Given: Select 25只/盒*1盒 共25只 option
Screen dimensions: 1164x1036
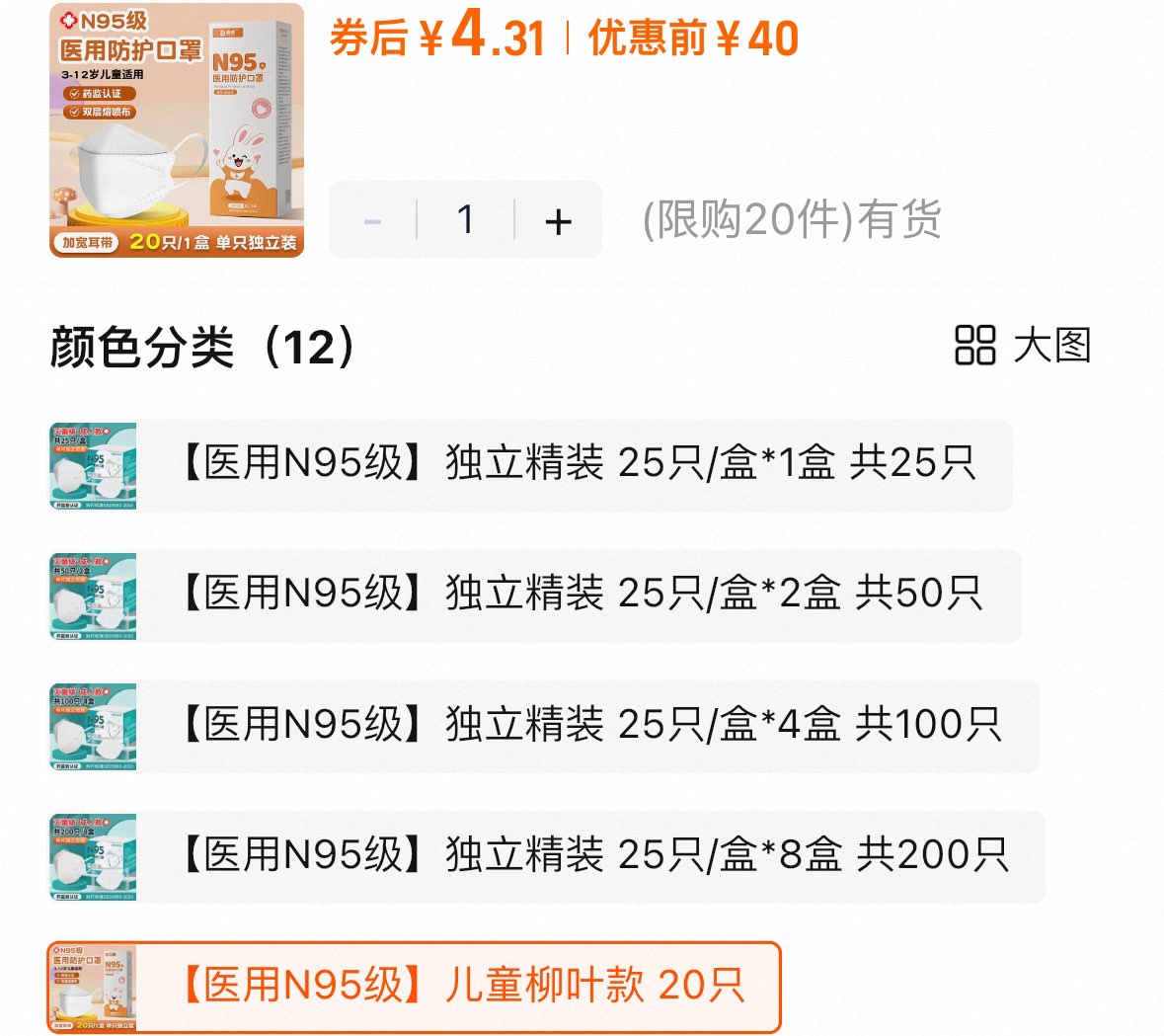Looking at the screenshot, I should pyautogui.click(x=531, y=465).
